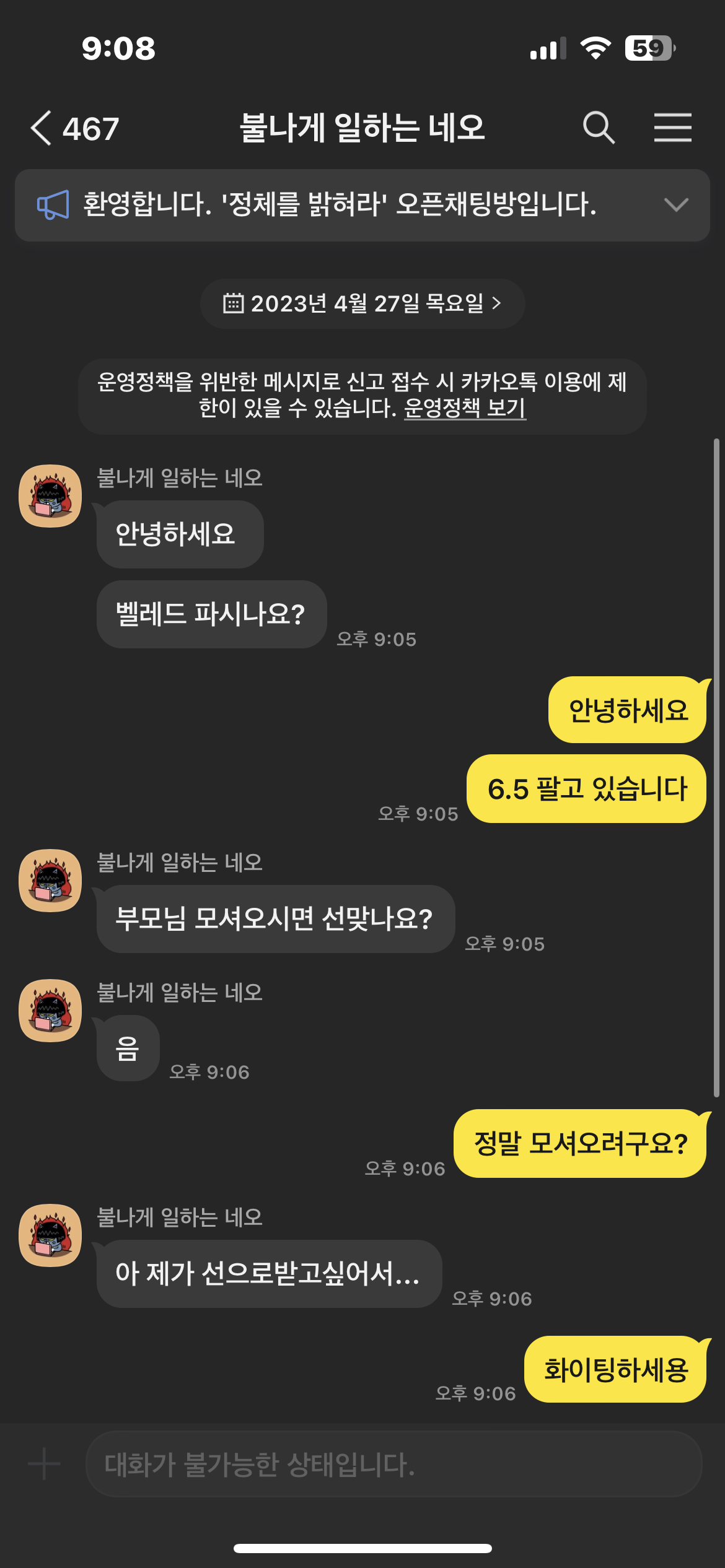This screenshot has height=1568, width=725.
Task: Open the 운영정책 보기 link
Action: (465, 408)
